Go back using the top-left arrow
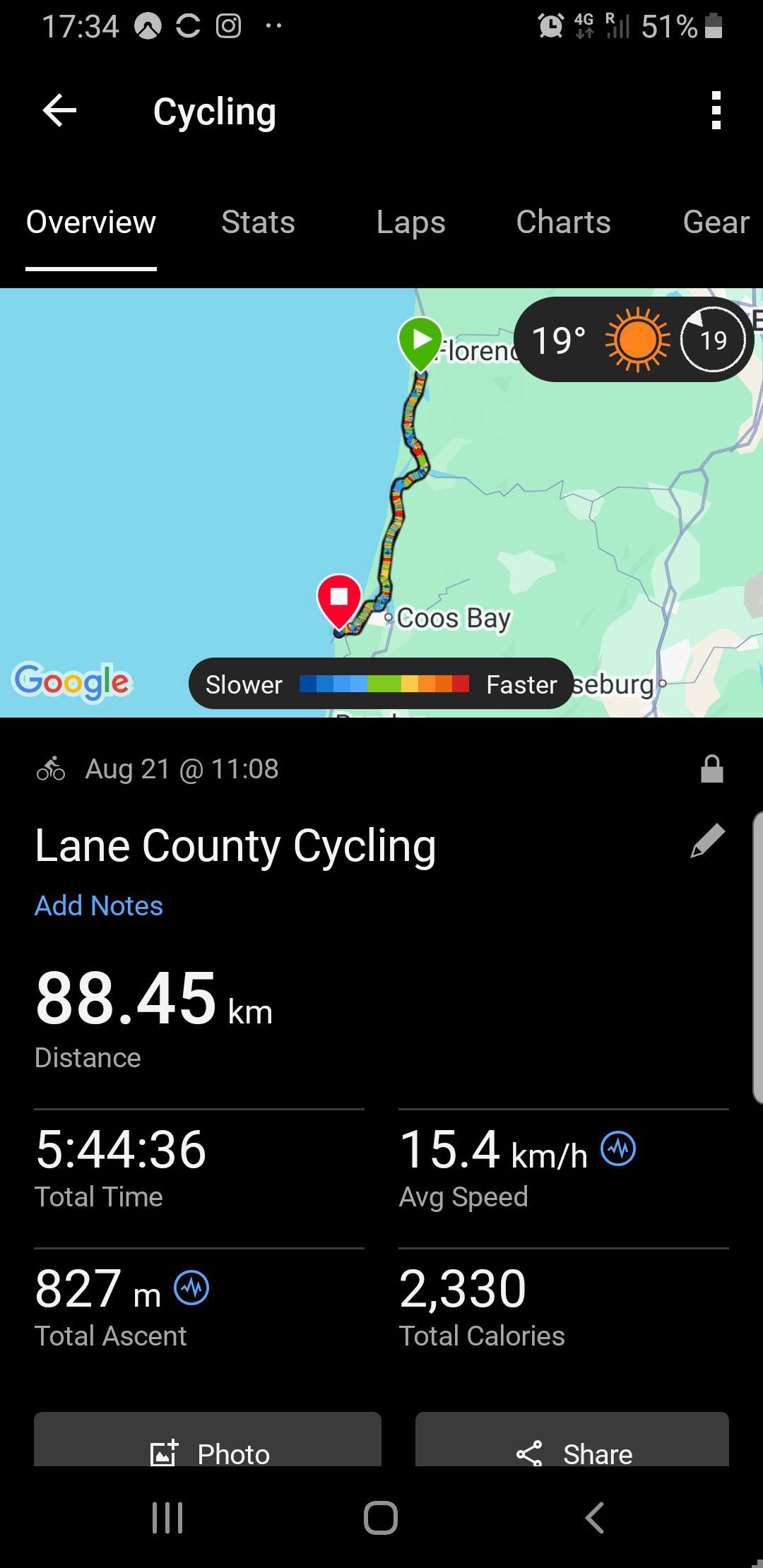Viewport: 763px width, 1568px height. click(59, 111)
